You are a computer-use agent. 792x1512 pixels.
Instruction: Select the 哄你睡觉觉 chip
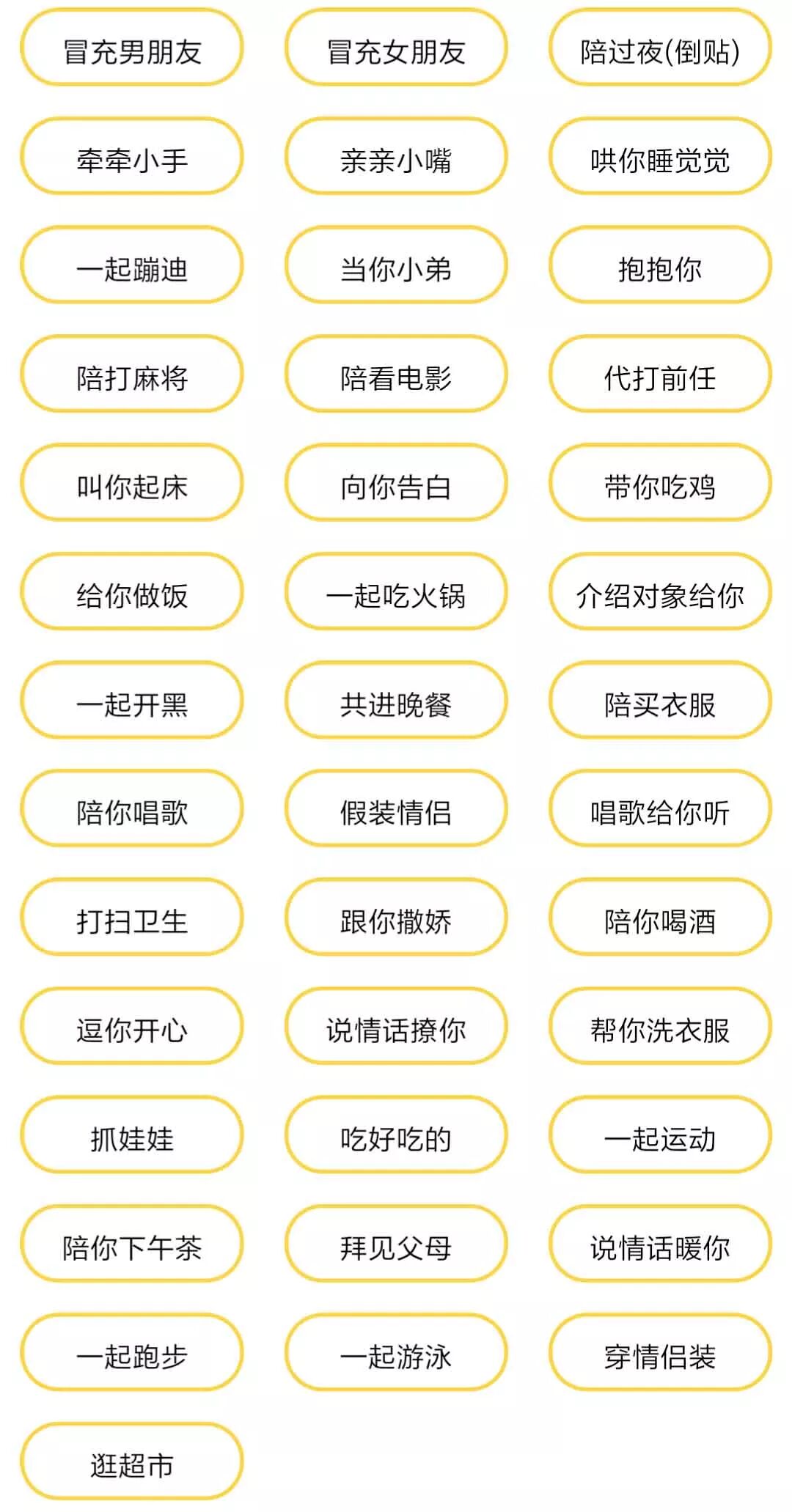point(660,158)
